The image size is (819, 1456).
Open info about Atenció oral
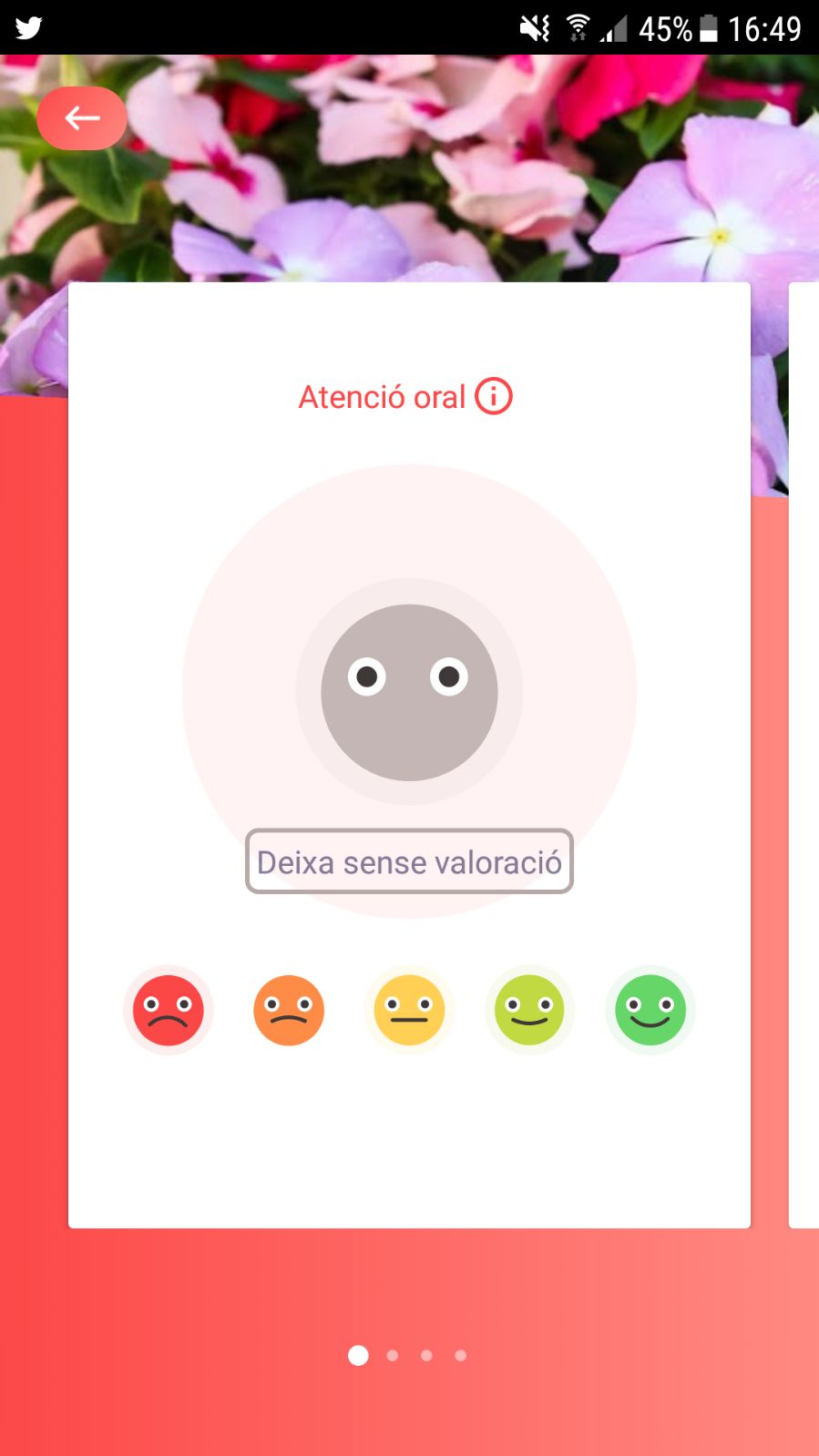click(x=494, y=396)
